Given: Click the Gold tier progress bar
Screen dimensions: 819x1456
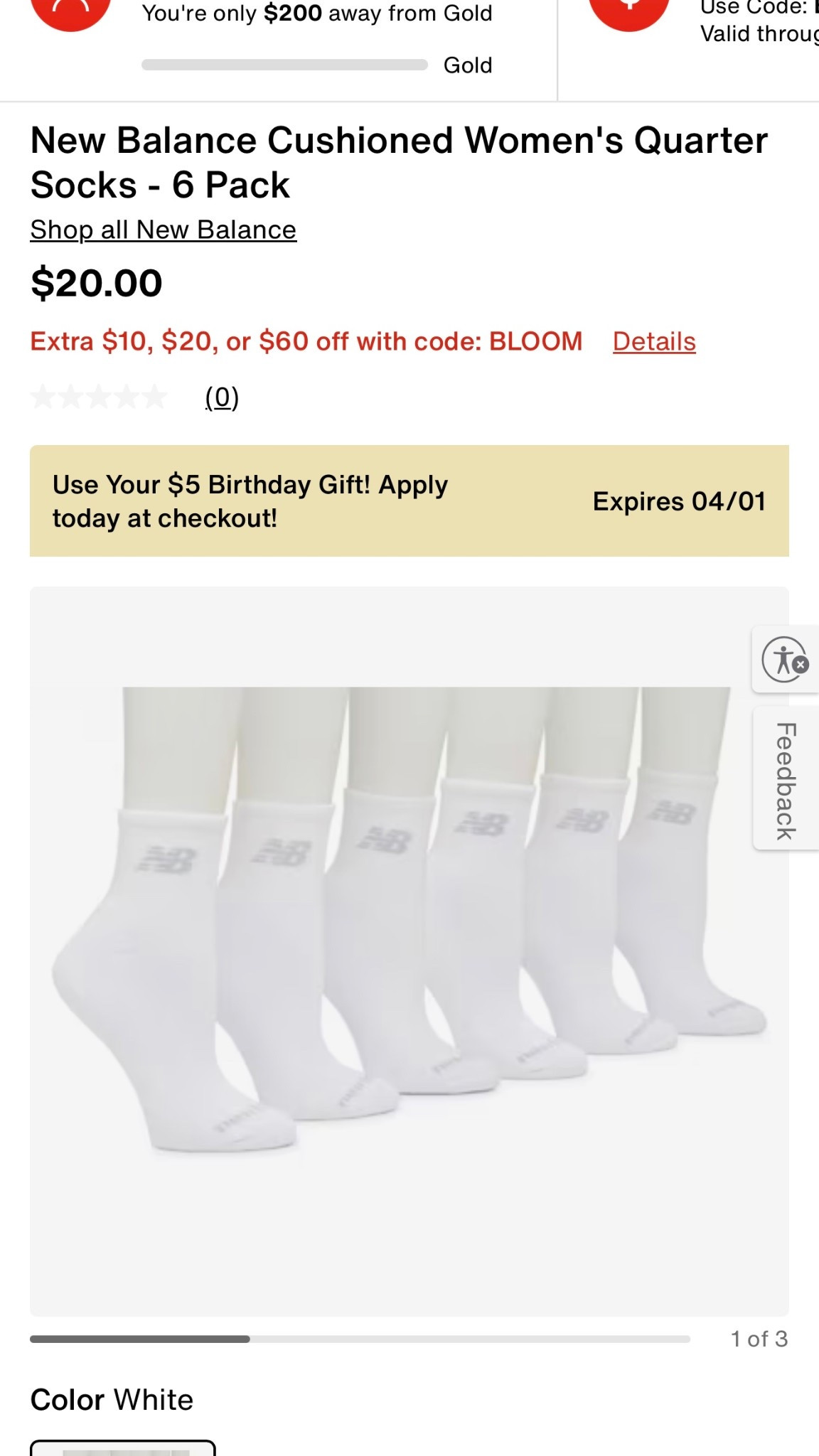Looking at the screenshot, I should pyautogui.click(x=284, y=65).
